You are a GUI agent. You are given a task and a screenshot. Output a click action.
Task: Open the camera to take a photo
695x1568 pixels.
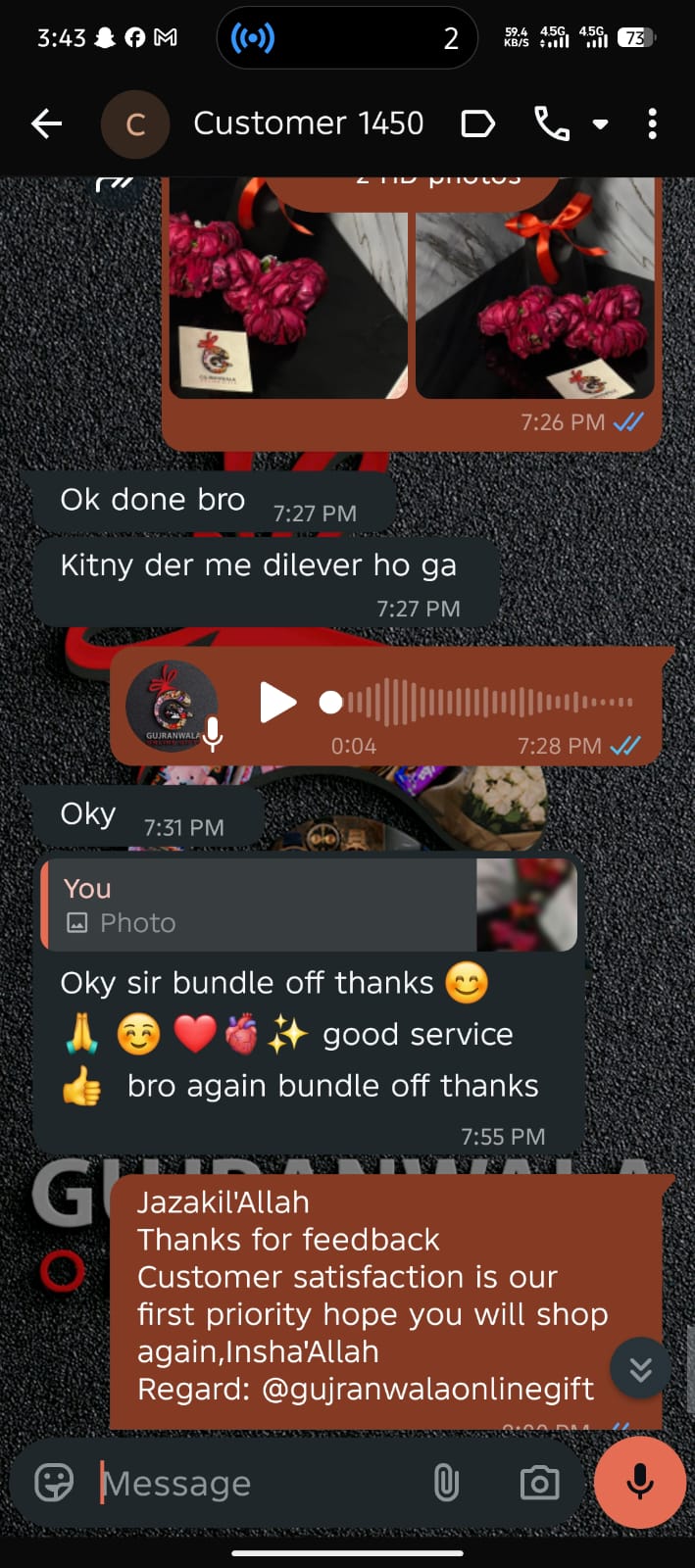point(539,1483)
